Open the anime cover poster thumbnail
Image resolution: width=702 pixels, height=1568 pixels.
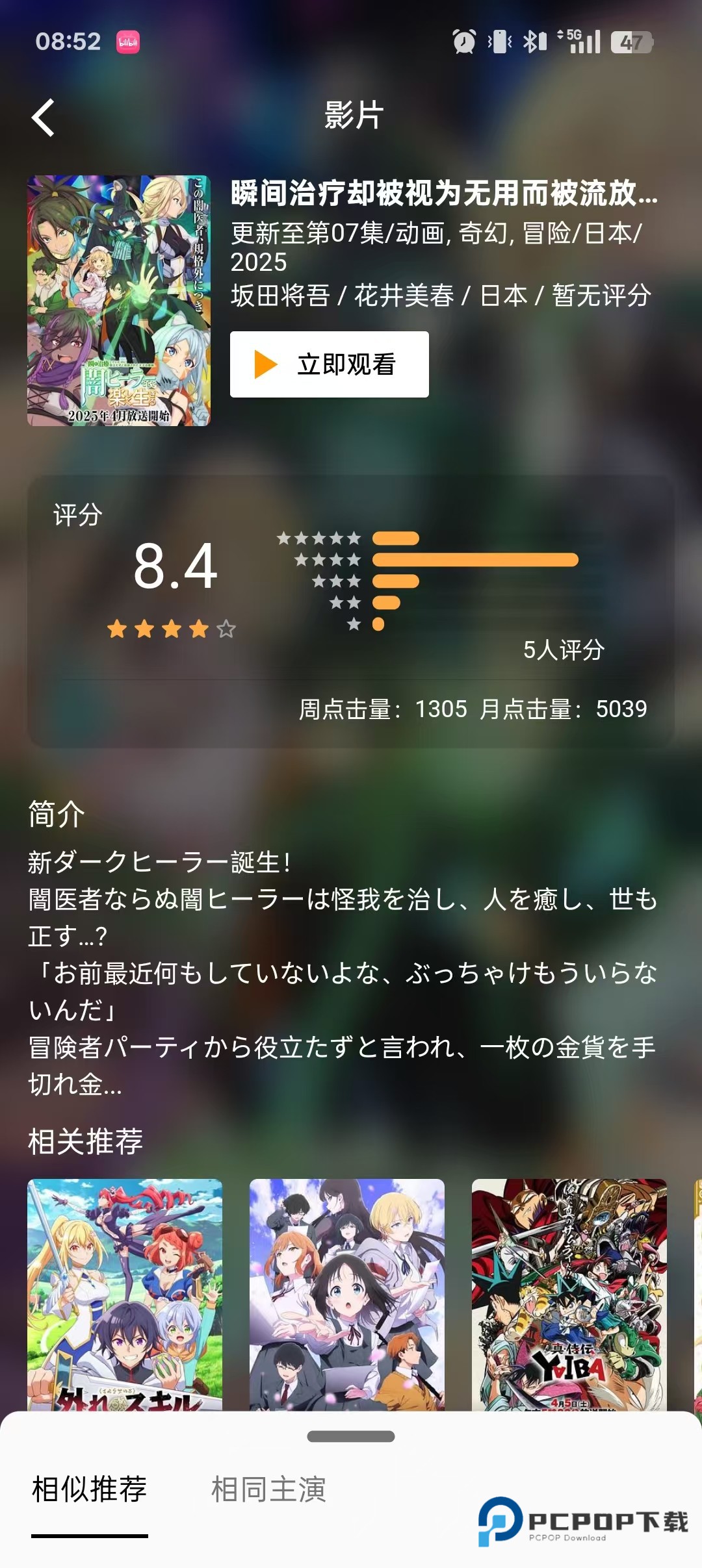pyautogui.click(x=119, y=301)
